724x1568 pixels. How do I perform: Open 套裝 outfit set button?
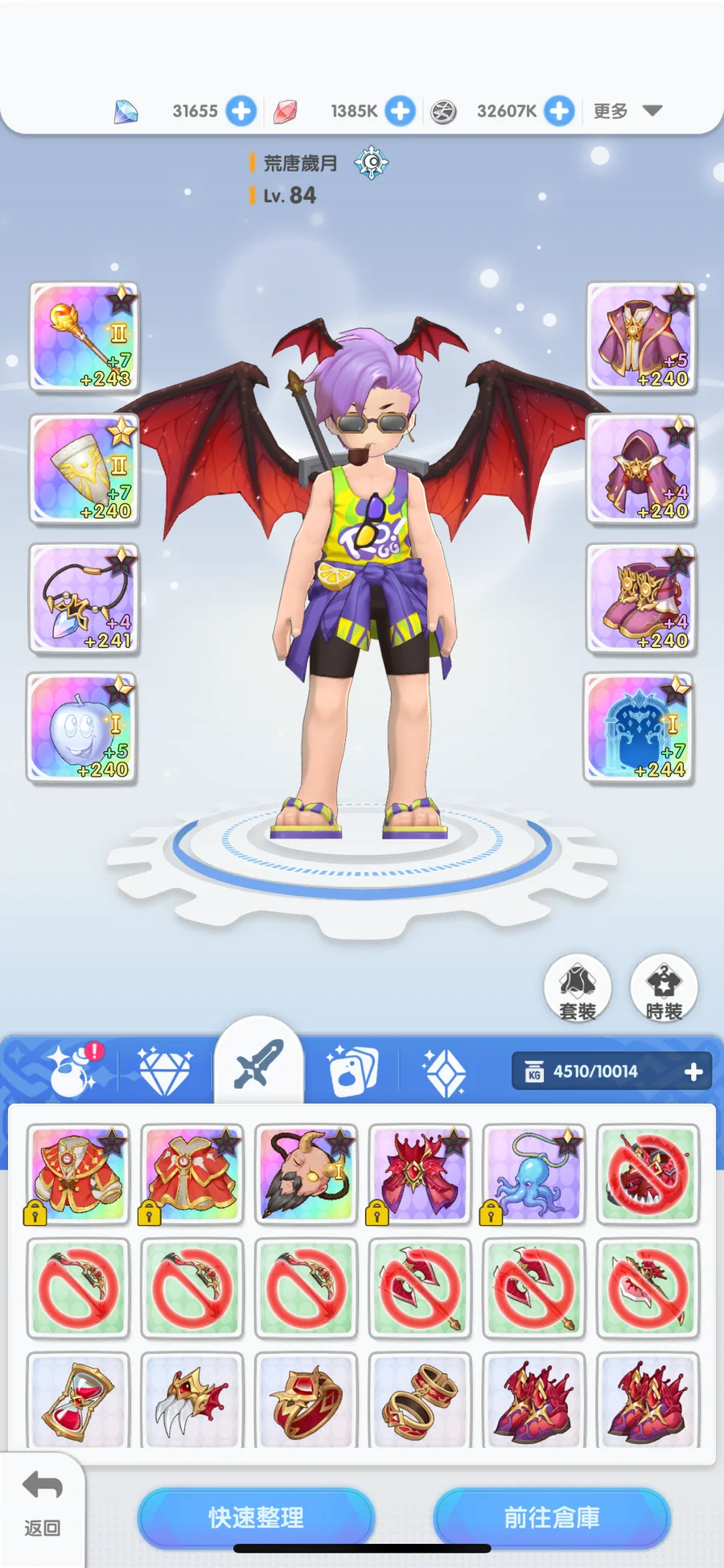point(578,988)
